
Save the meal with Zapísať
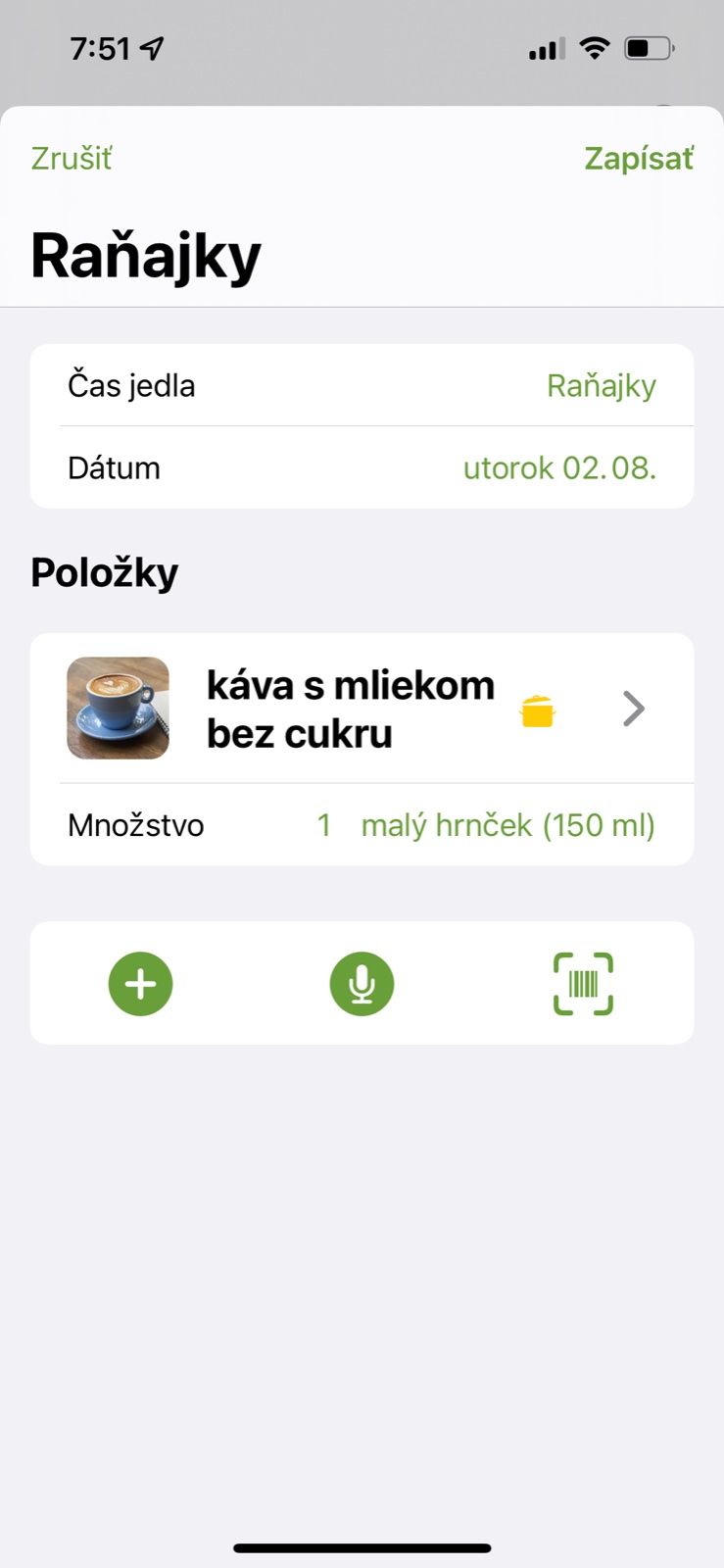(639, 158)
